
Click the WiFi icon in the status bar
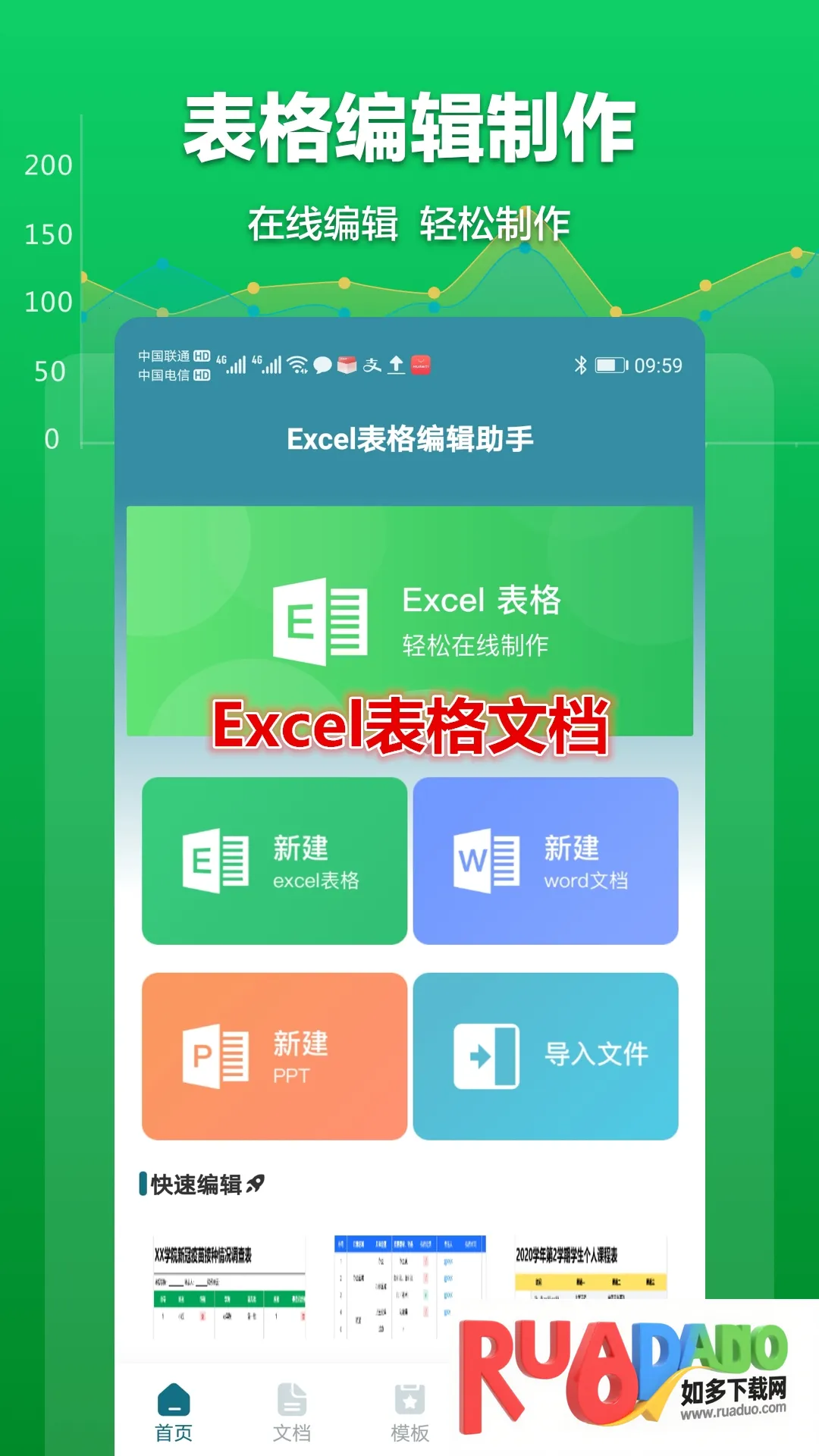297,362
